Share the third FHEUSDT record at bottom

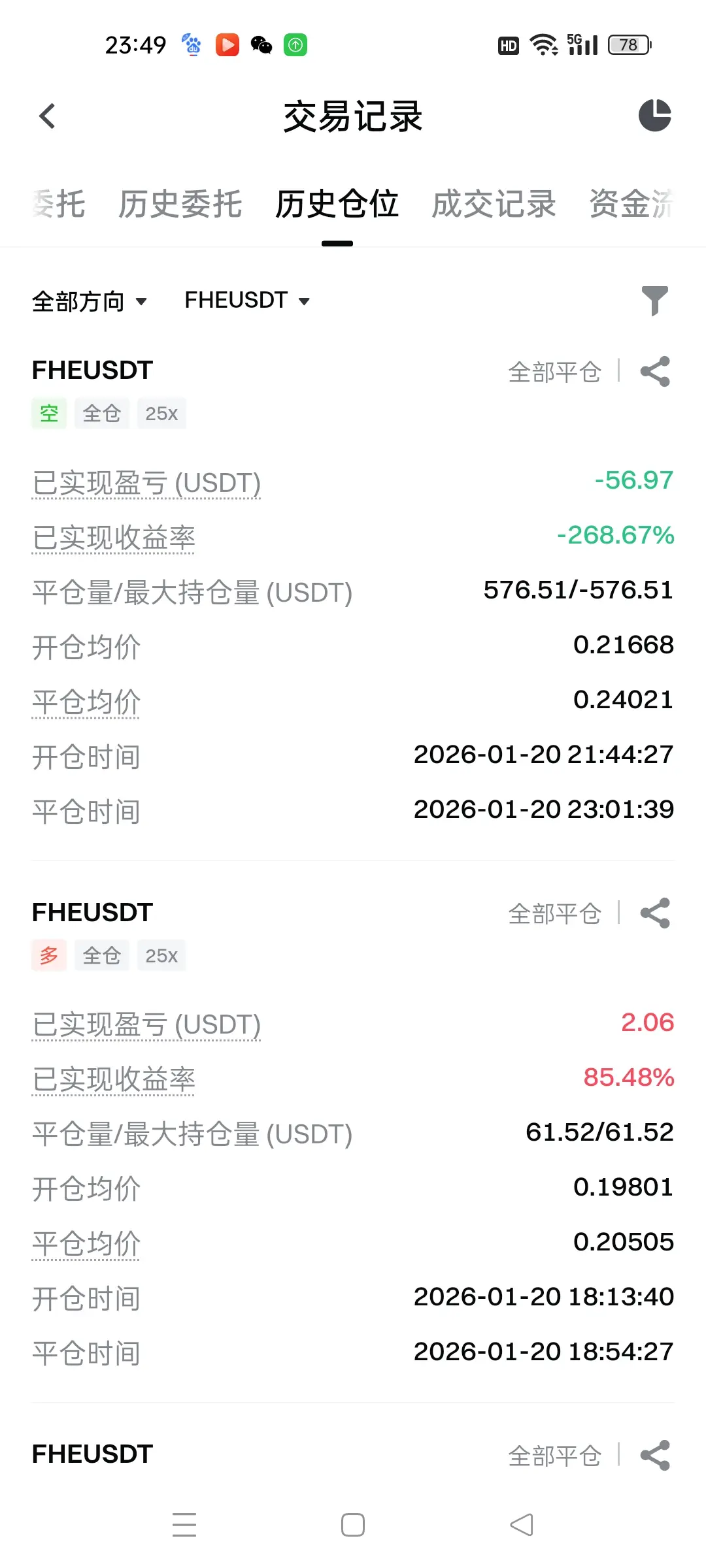[655, 1455]
